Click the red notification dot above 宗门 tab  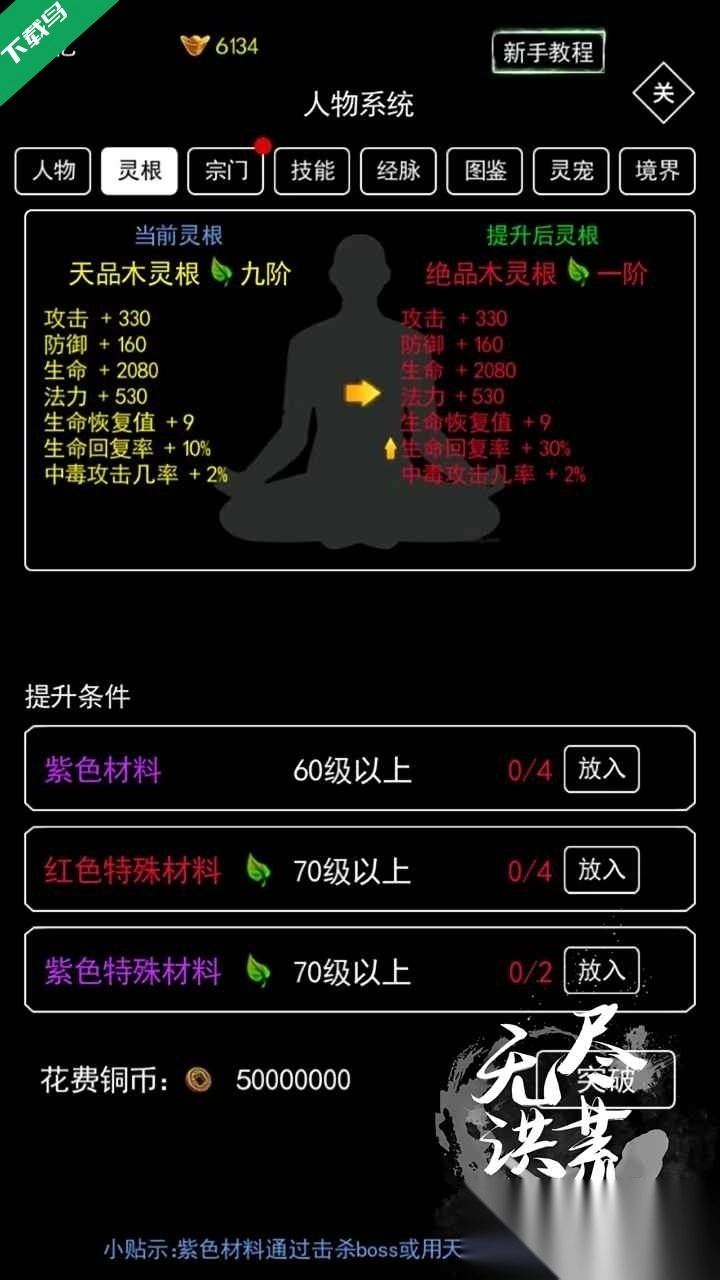tap(262, 145)
